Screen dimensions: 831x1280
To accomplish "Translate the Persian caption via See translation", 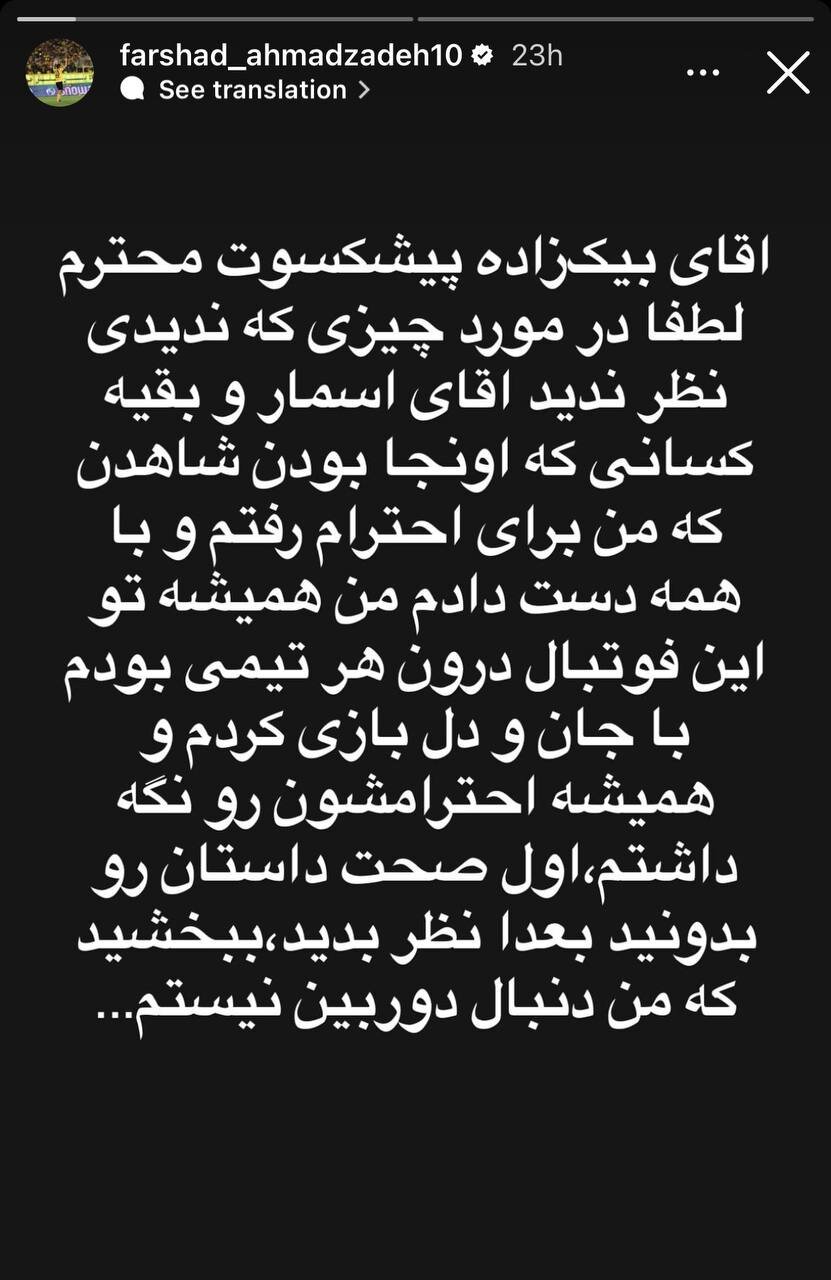I will coord(250,90).
